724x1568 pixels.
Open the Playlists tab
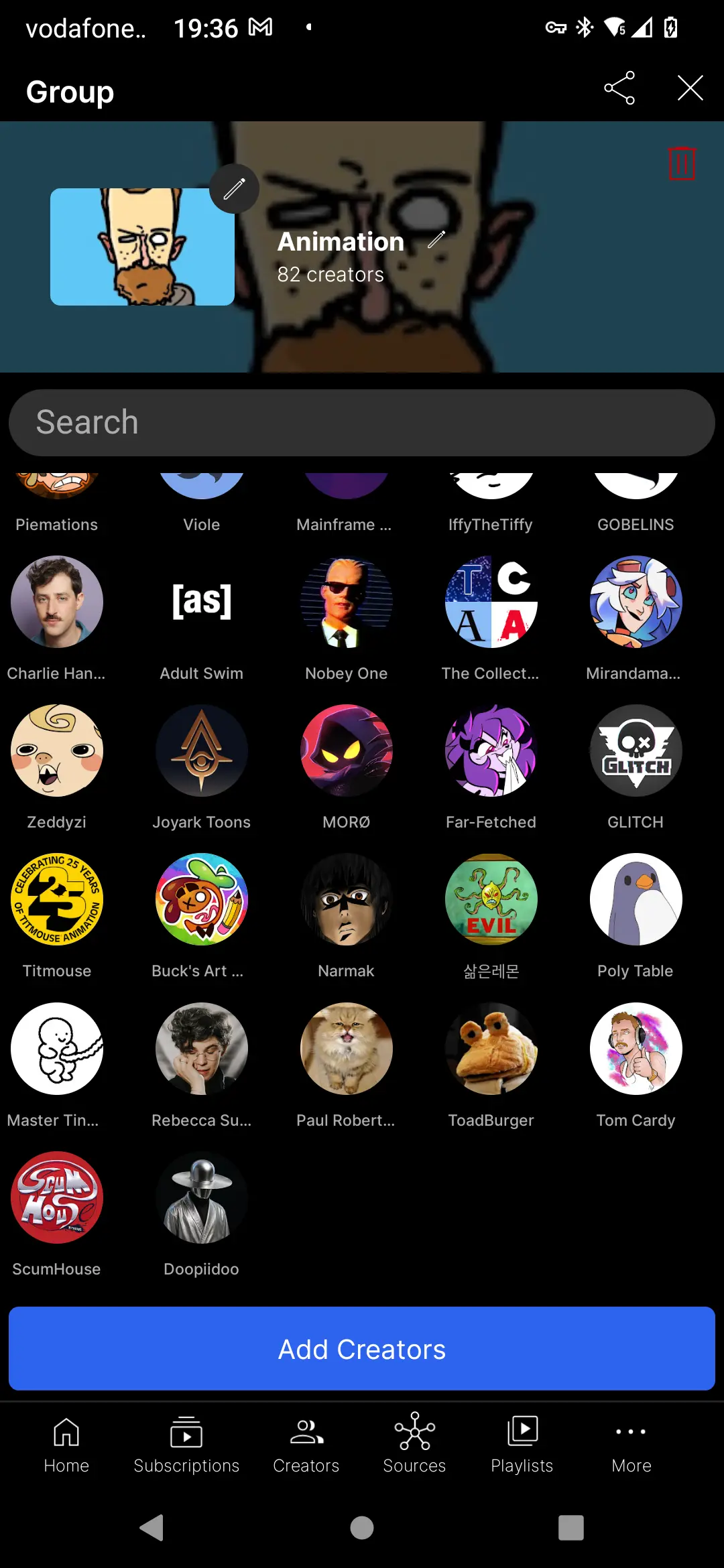click(x=522, y=1445)
